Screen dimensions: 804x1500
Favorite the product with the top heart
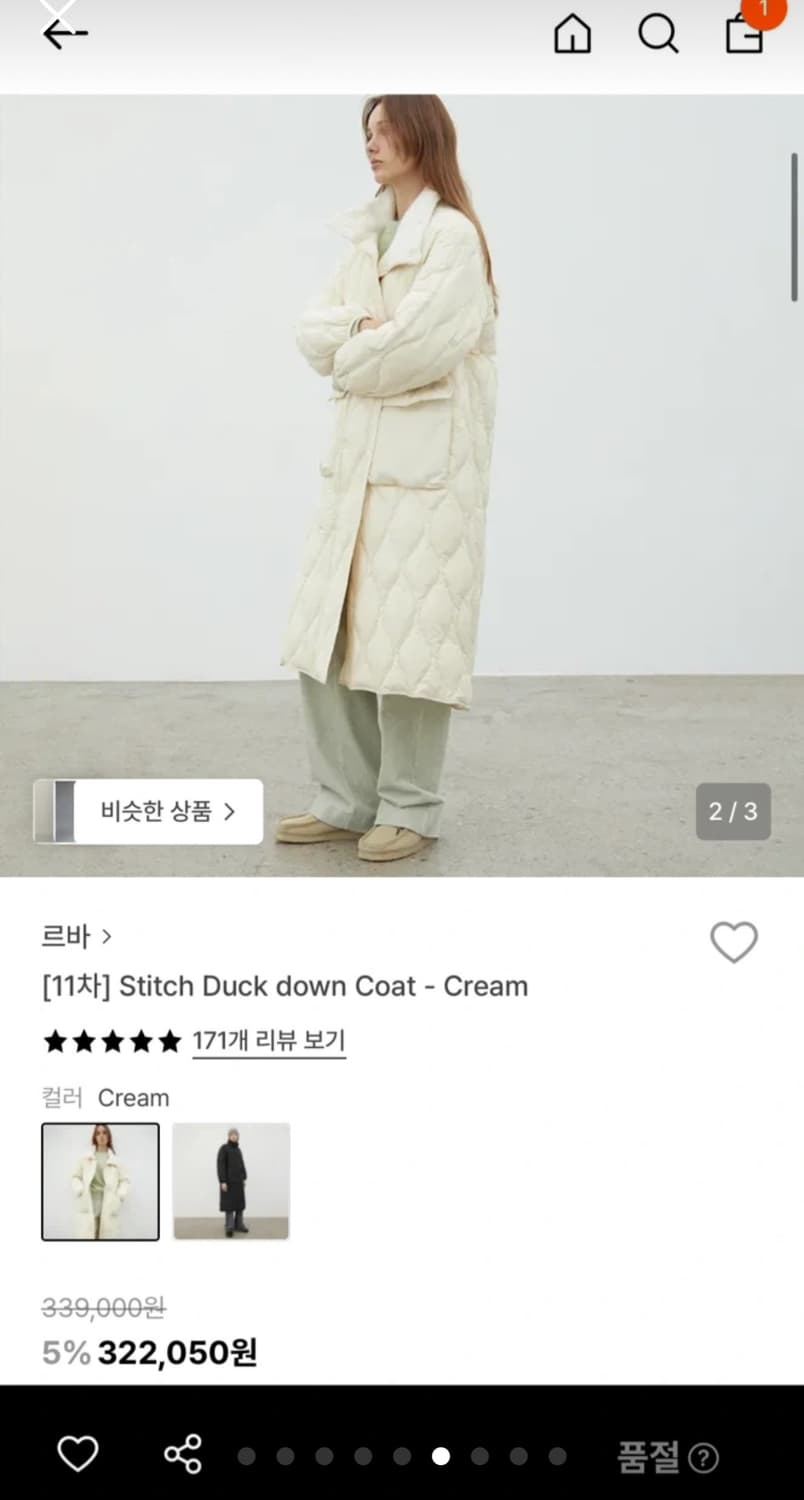pyautogui.click(x=734, y=942)
